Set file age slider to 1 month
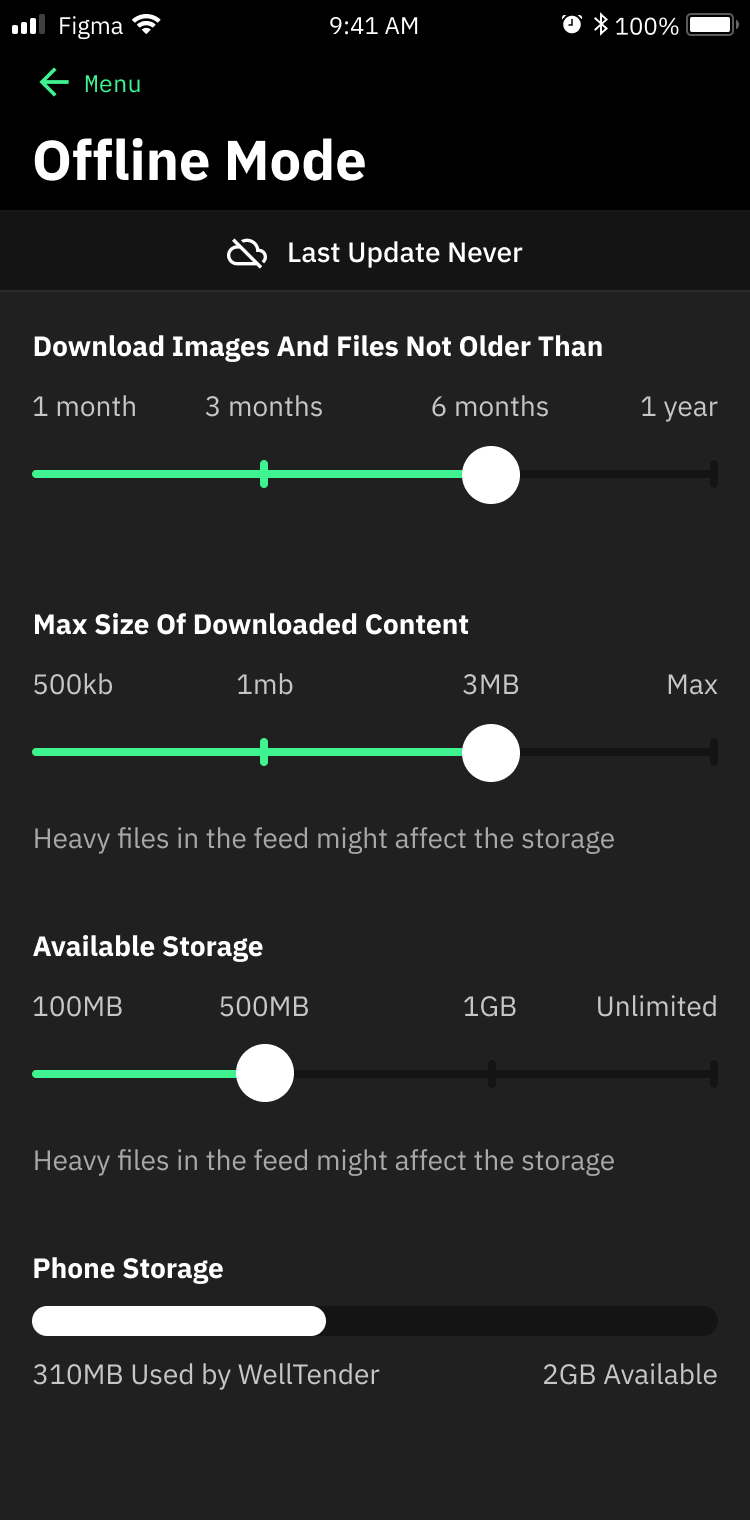 [37, 474]
